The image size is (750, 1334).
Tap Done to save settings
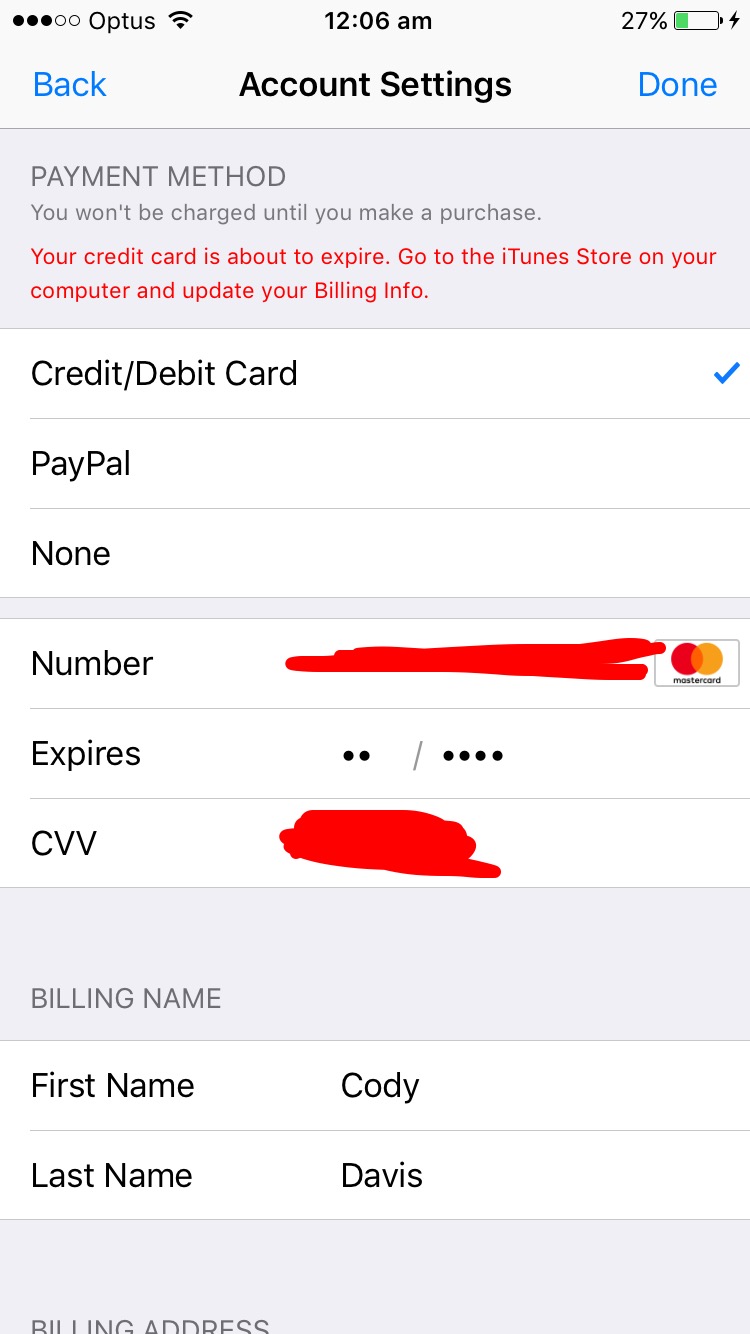pyautogui.click(x=677, y=85)
